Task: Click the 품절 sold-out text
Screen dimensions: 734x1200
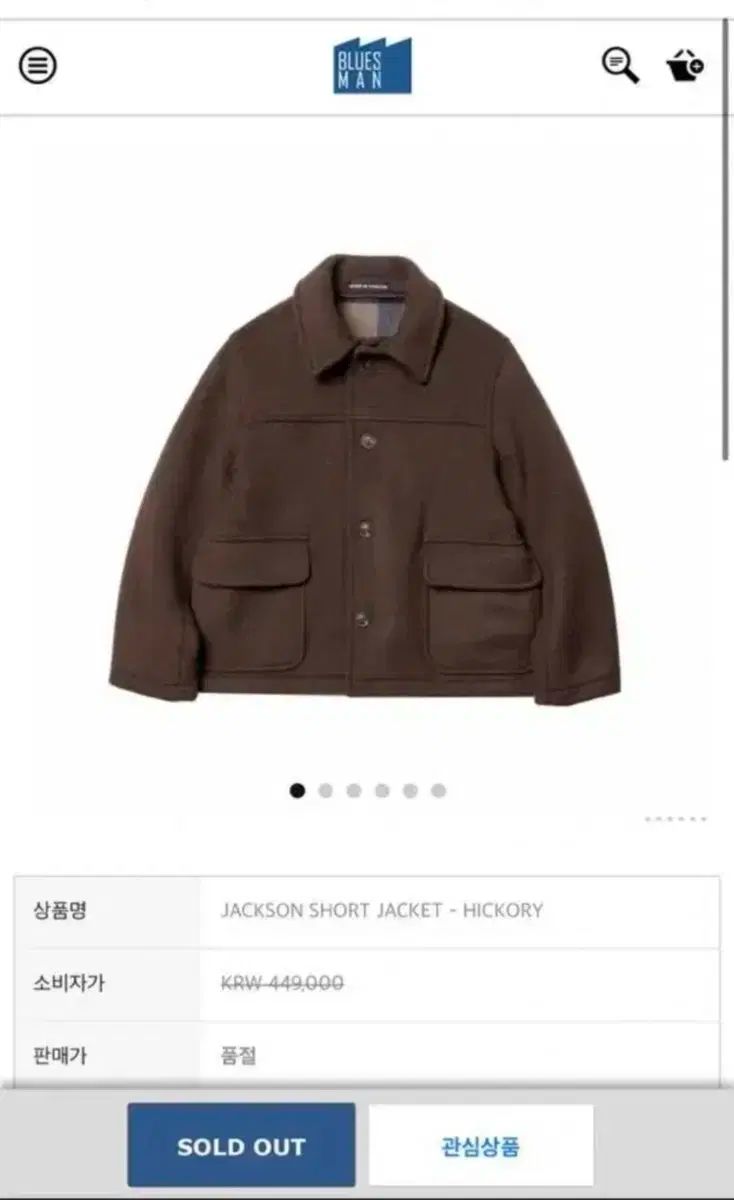Action: pyautogui.click(x=240, y=1054)
